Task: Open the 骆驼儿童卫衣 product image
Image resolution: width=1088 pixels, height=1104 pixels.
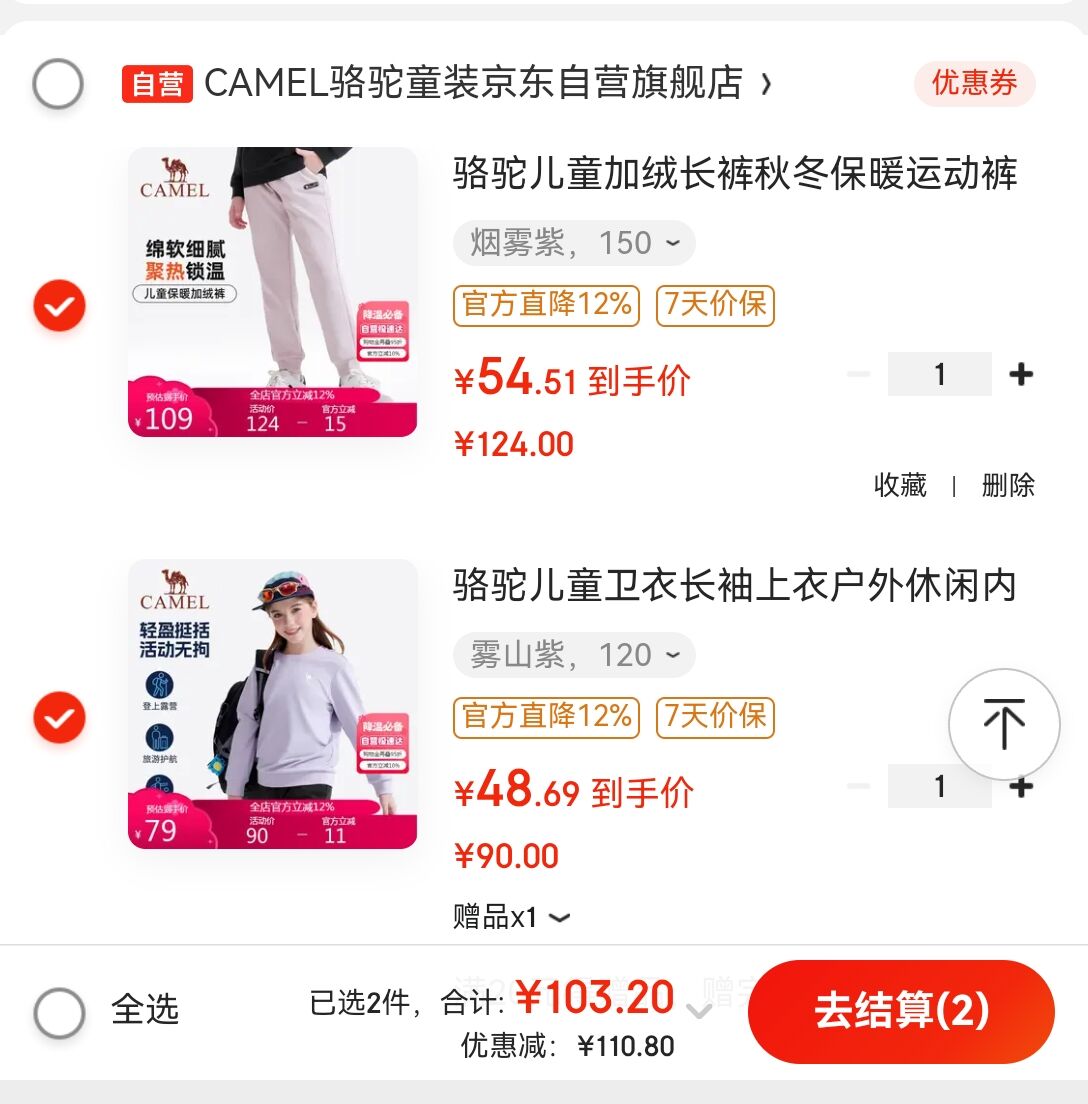Action: coord(272,704)
